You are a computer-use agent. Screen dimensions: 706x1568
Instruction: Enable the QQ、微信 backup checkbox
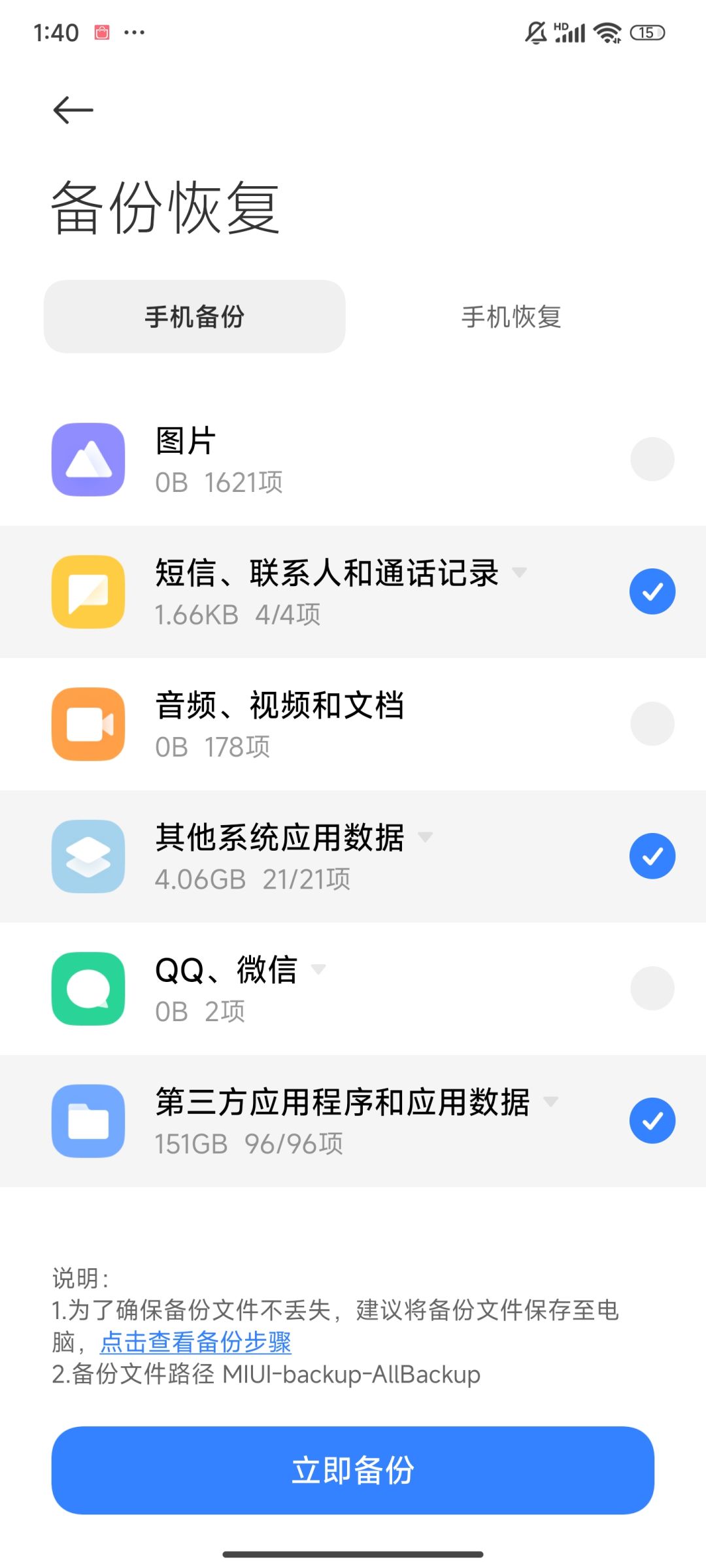tap(652, 988)
